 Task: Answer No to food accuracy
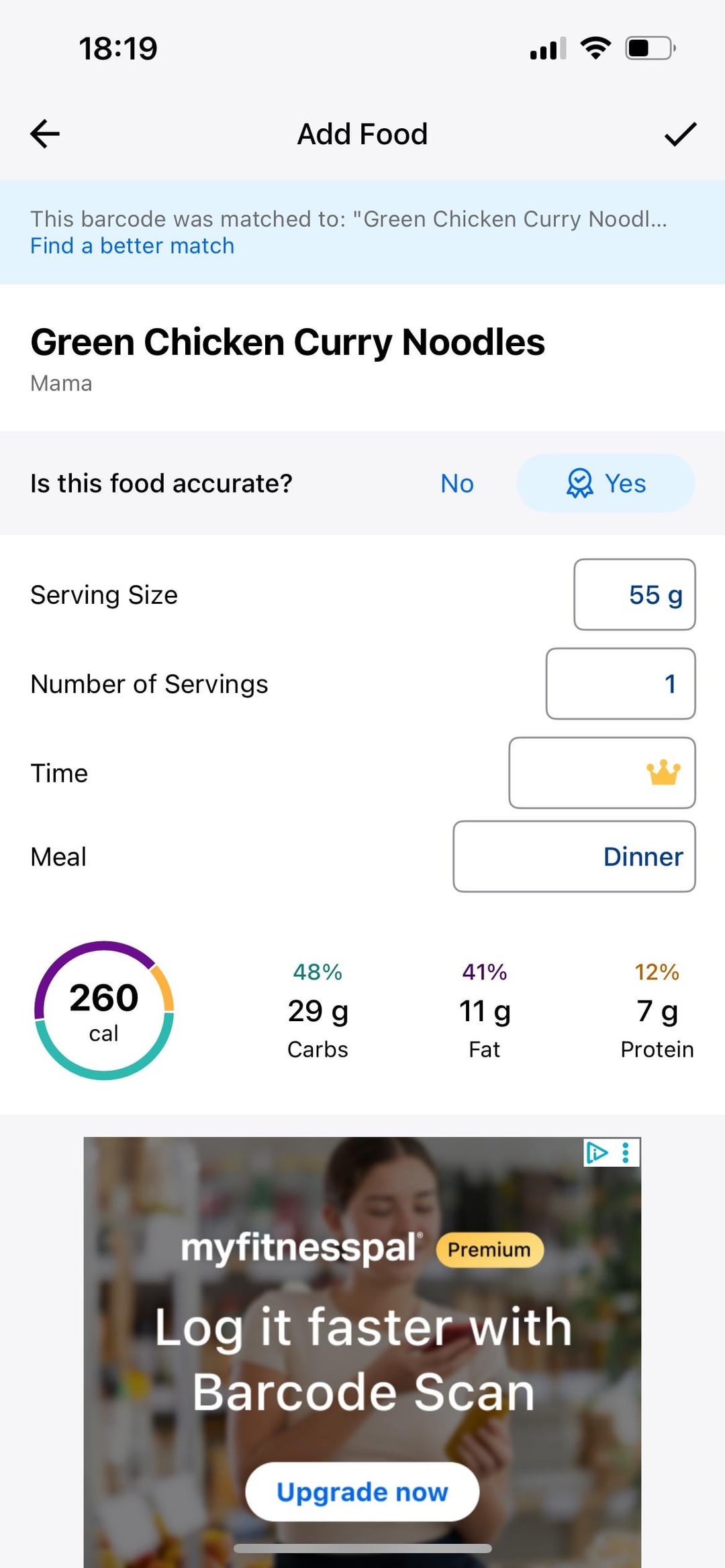pos(457,483)
